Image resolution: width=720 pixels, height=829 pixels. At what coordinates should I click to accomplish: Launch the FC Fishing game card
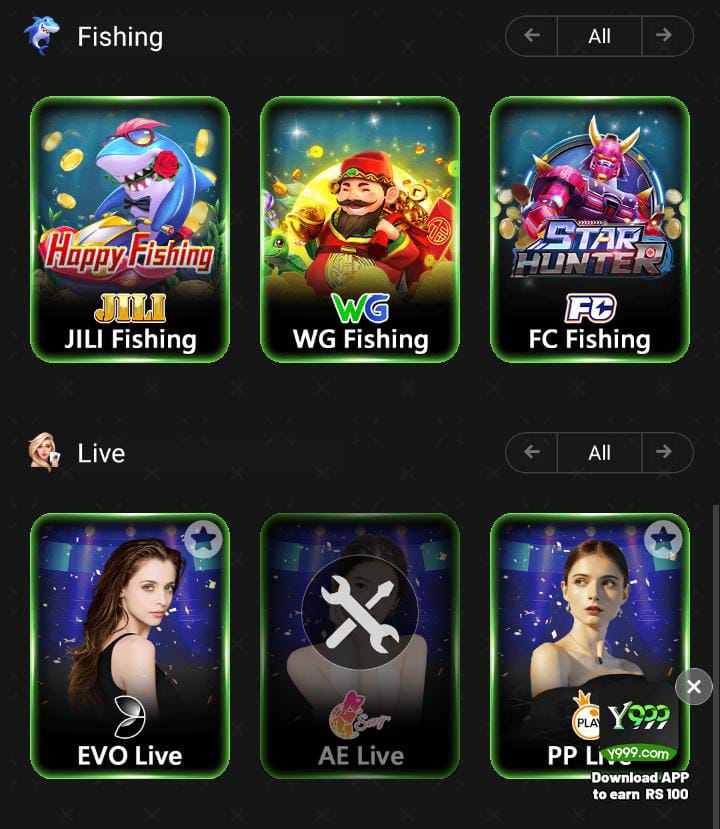point(590,229)
